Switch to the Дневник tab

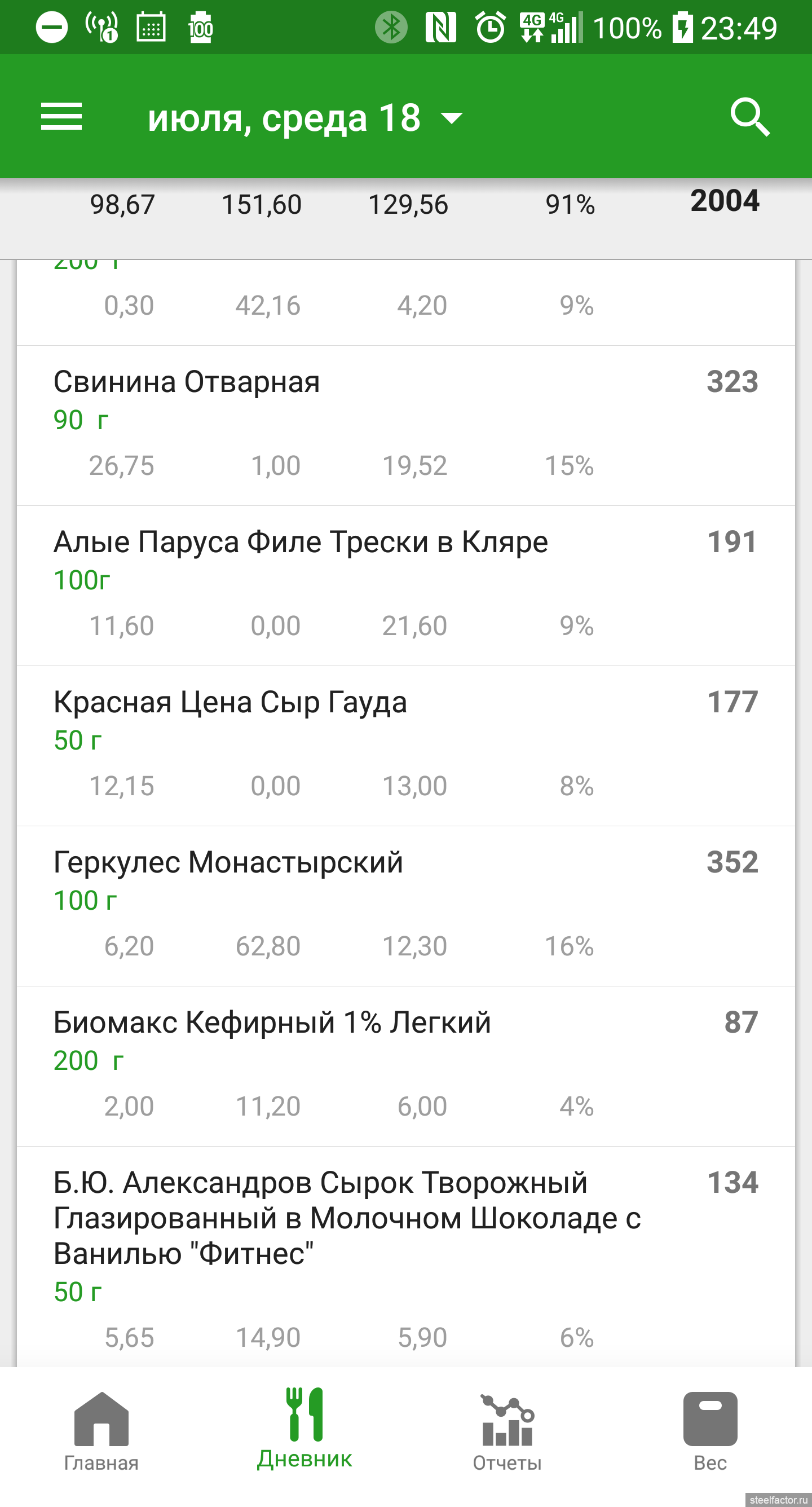(304, 1429)
